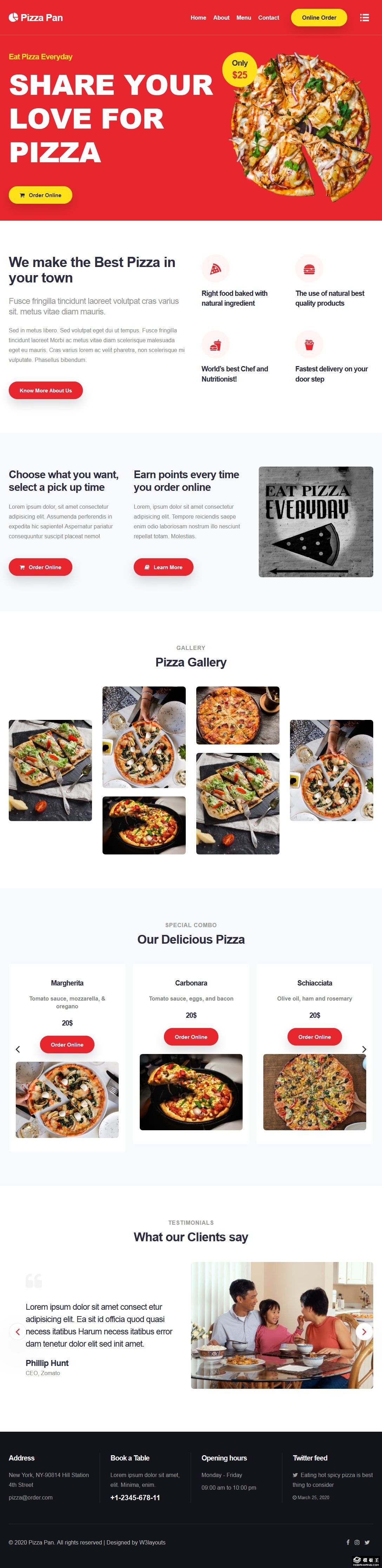Tap the Learn More button

pyautogui.click(x=163, y=567)
